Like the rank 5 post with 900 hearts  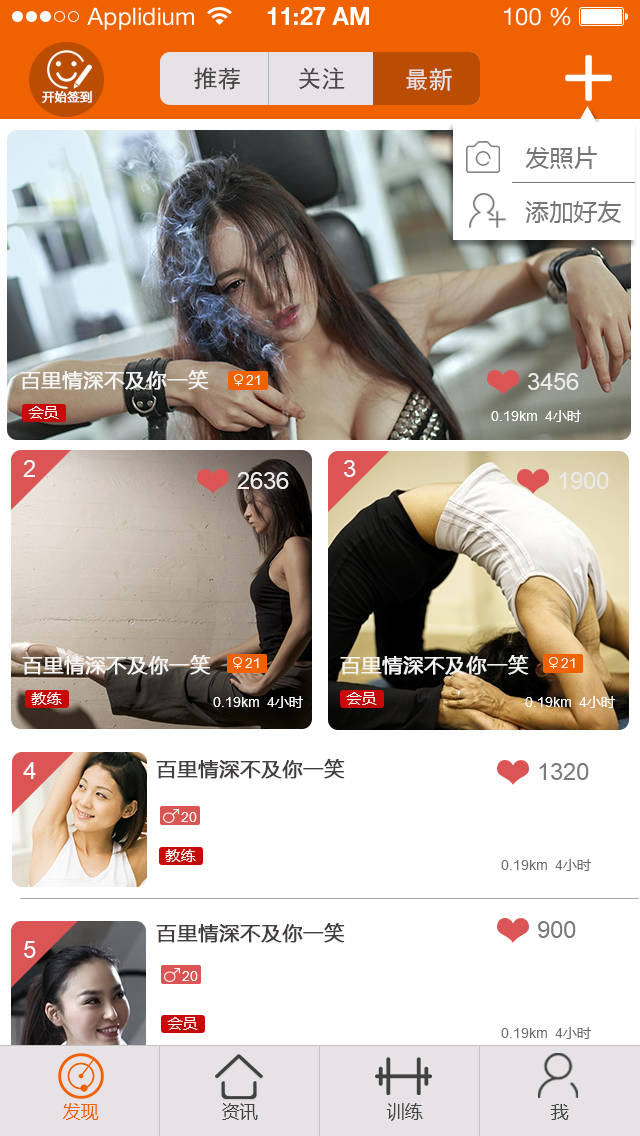coord(513,930)
